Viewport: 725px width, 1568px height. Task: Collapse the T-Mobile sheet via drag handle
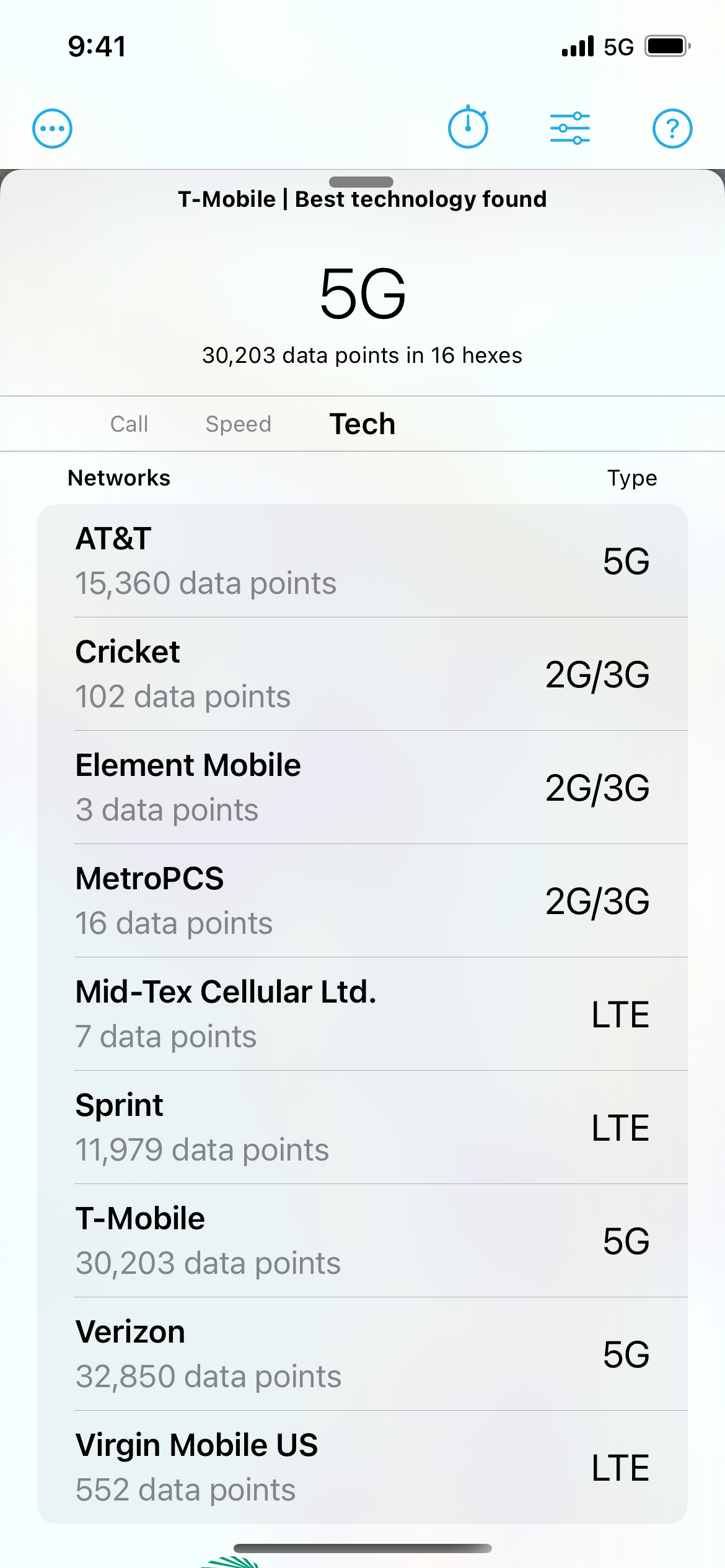click(362, 181)
